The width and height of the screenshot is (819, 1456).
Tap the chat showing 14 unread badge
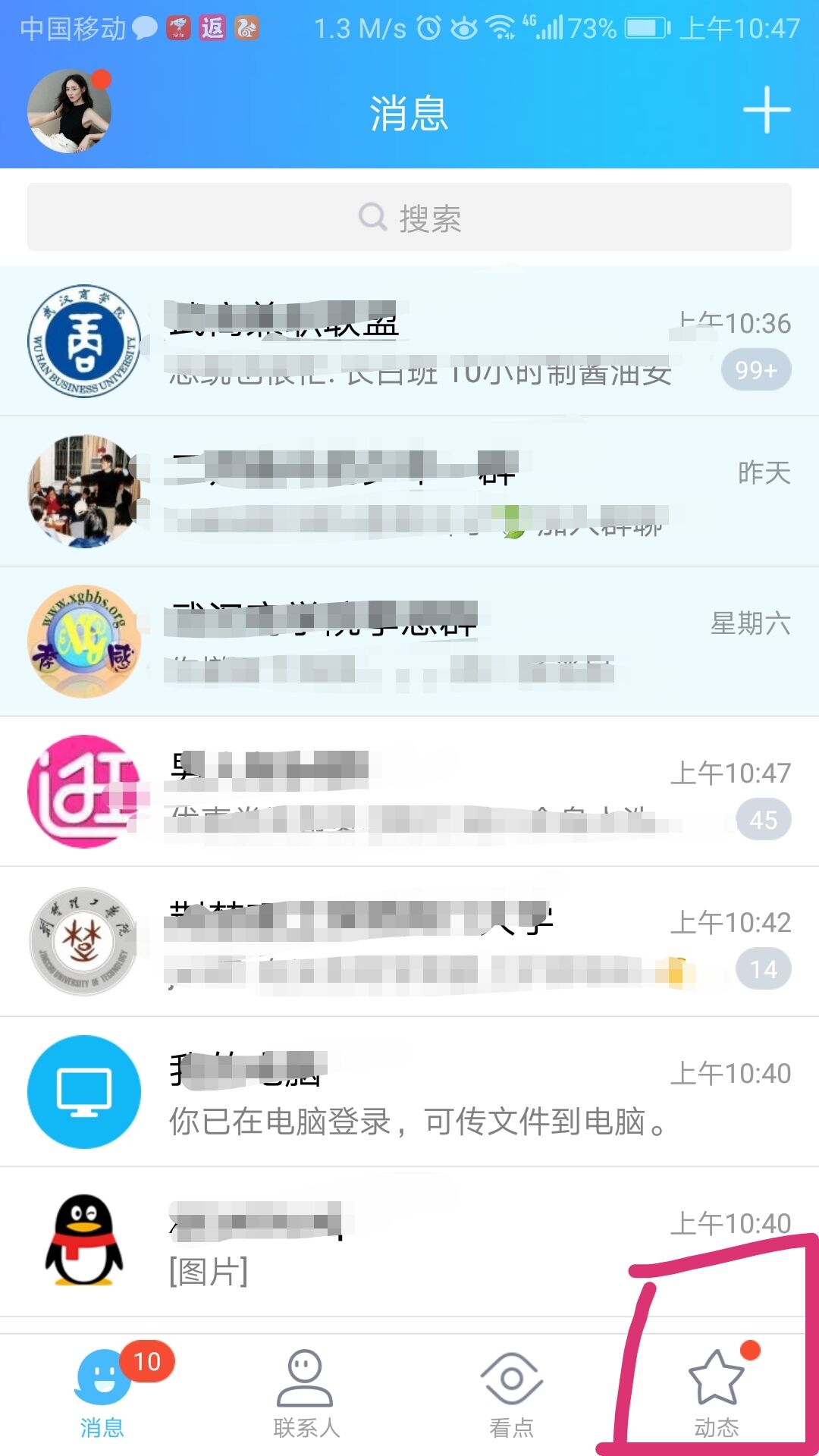click(409, 940)
